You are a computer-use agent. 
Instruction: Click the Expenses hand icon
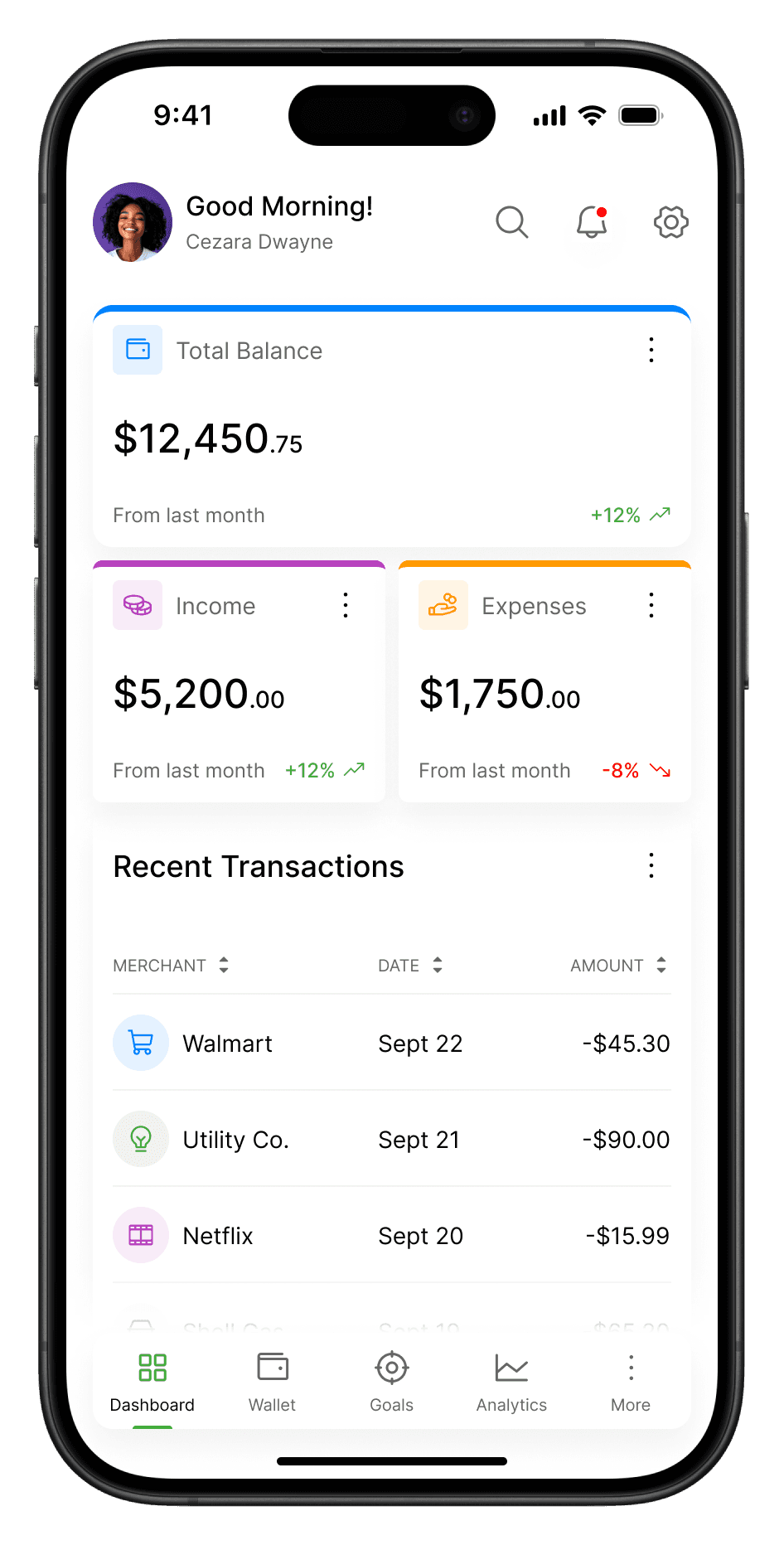click(443, 605)
